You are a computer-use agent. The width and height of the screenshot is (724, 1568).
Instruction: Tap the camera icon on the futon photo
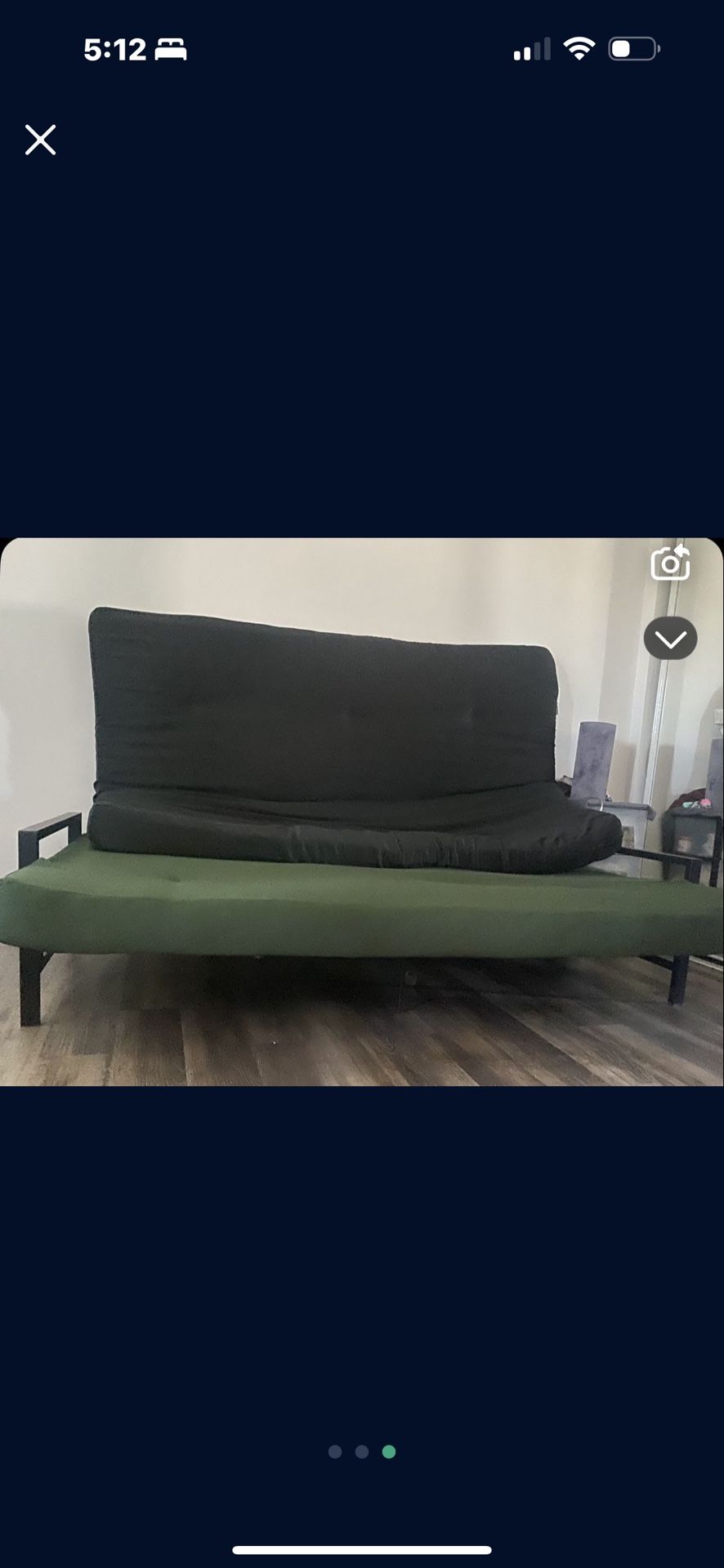(x=671, y=564)
